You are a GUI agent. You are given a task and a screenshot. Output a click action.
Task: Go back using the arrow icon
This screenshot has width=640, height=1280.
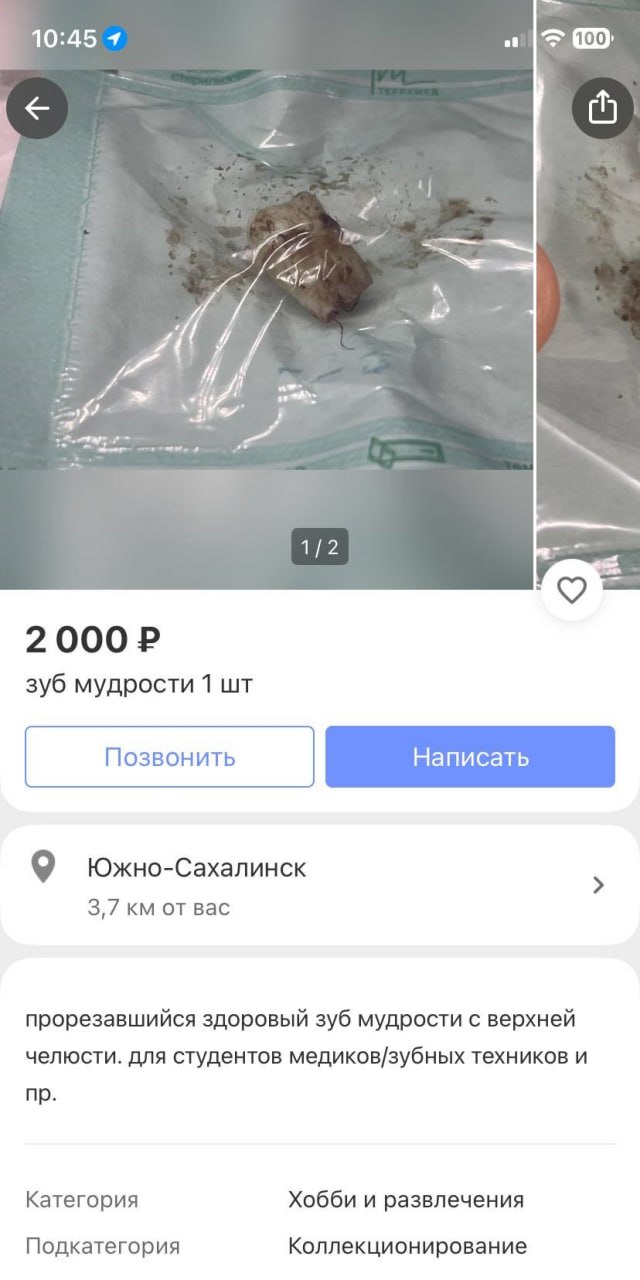click(37, 108)
